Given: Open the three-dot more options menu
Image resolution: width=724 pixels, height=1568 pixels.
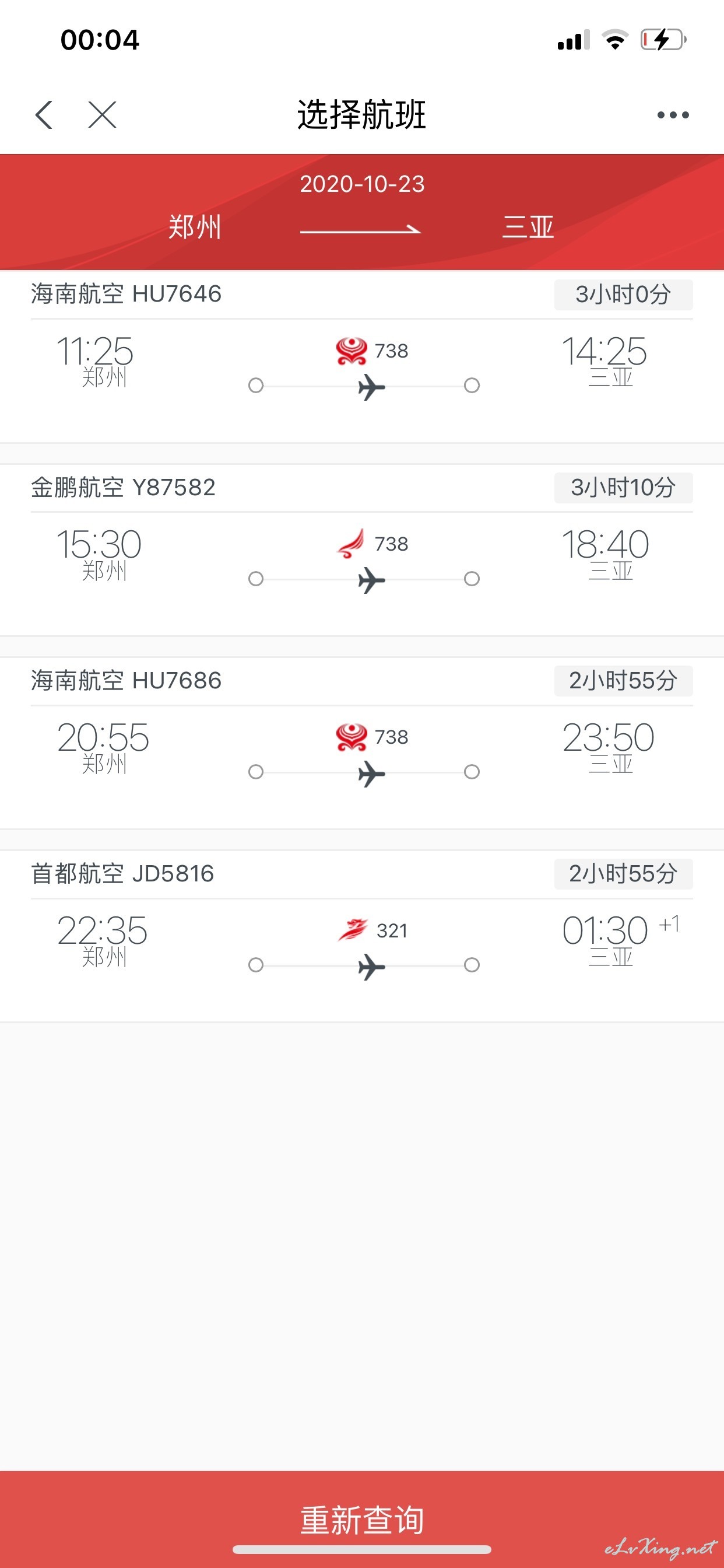Looking at the screenshot, I should tap(673, 115).
